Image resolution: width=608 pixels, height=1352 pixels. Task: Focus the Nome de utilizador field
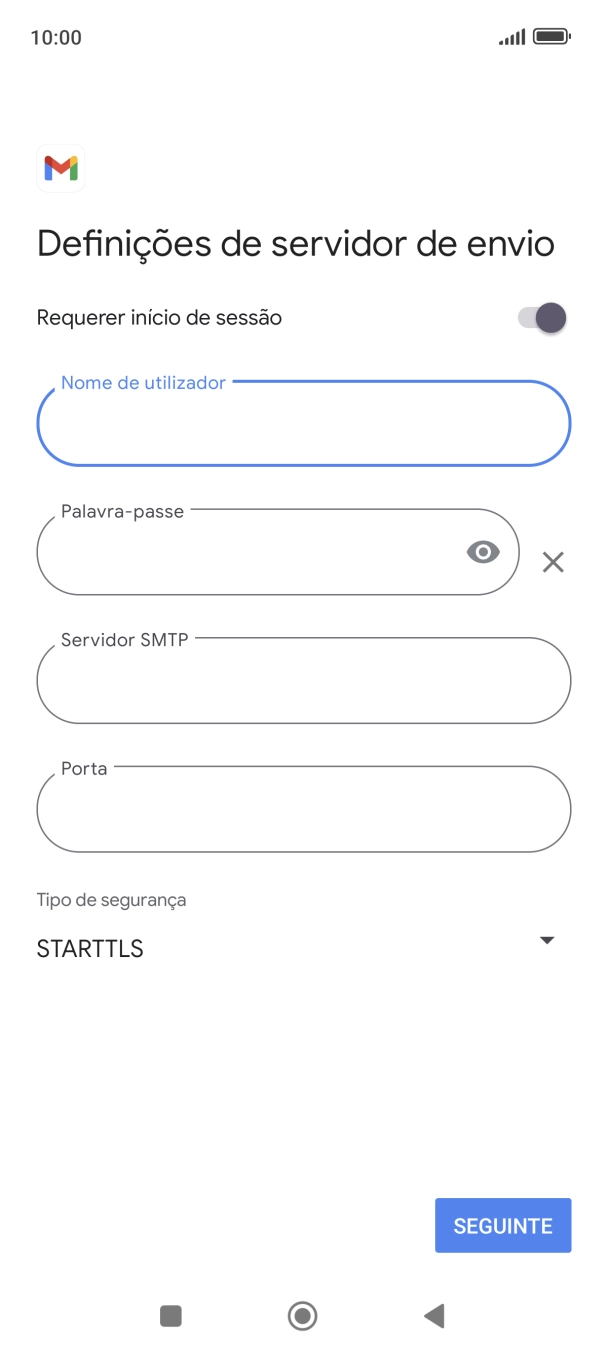point(303,425)
